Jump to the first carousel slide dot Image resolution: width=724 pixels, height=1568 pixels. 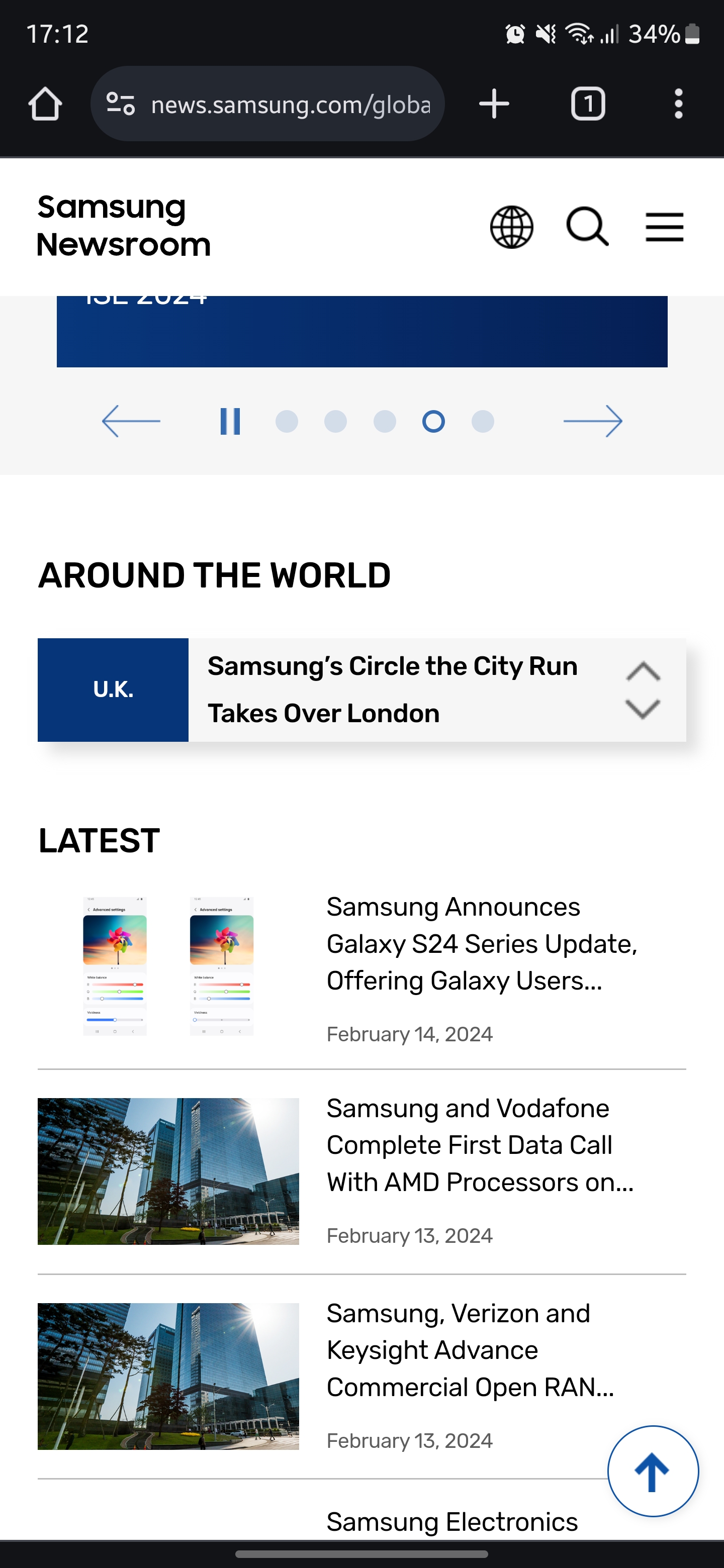pos(287,421)
